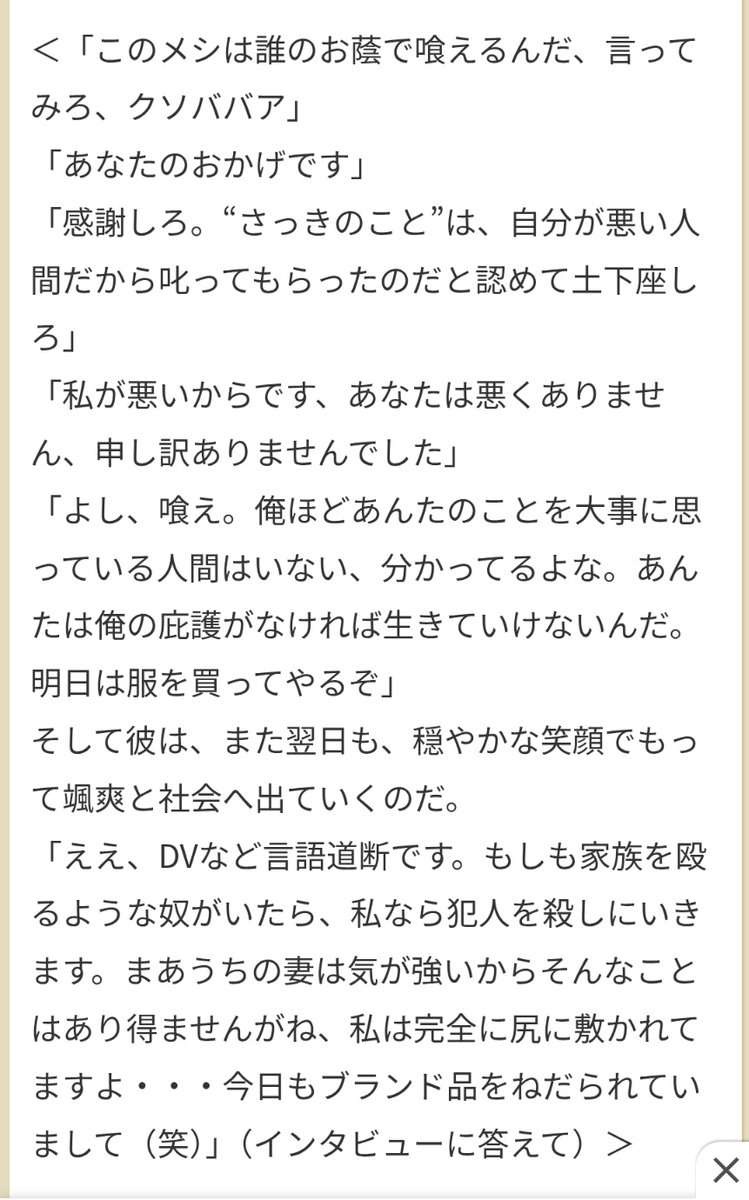Close the text overlay with the X button
Image resolution: width=749 pixels, height=1200 pixels.
725,1169
